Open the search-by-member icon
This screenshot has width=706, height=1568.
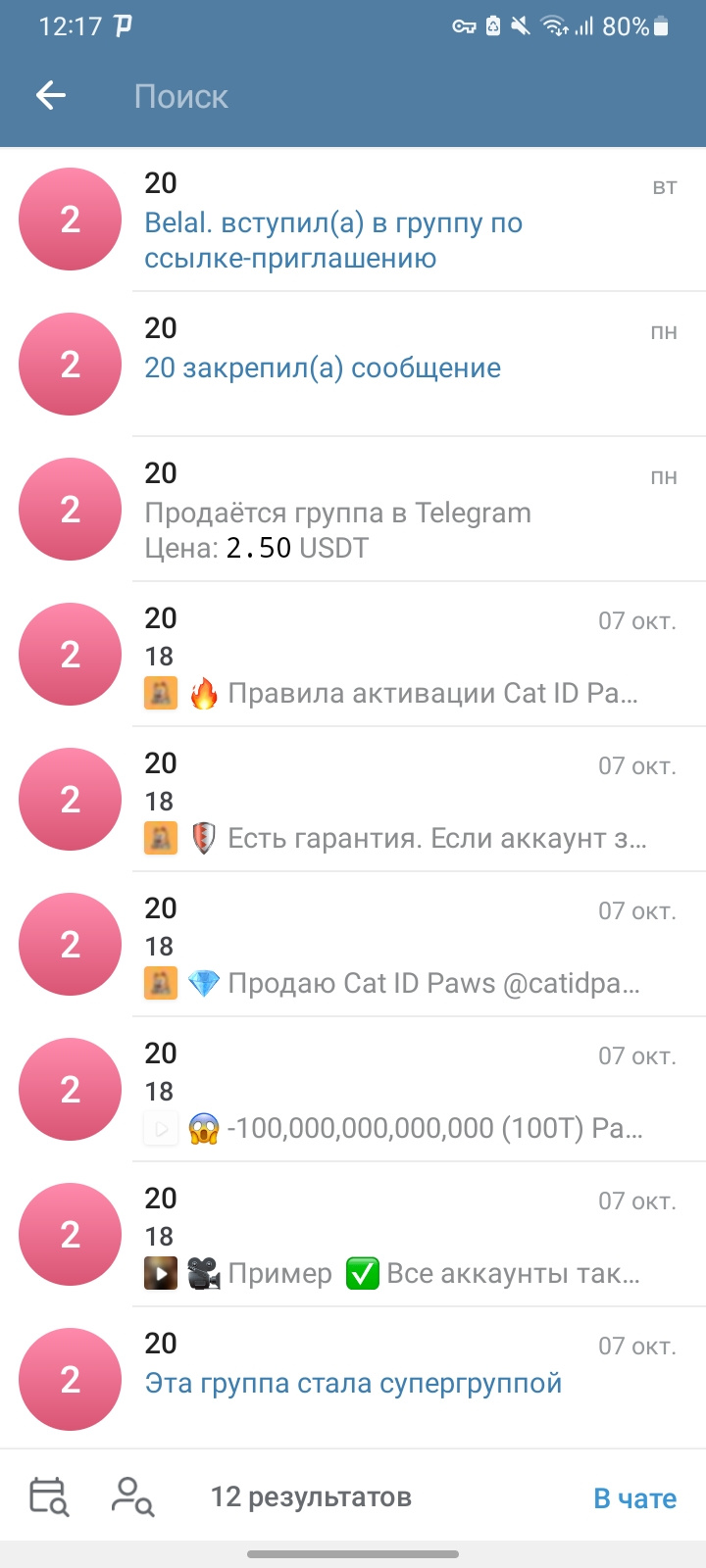point(132,1496)
